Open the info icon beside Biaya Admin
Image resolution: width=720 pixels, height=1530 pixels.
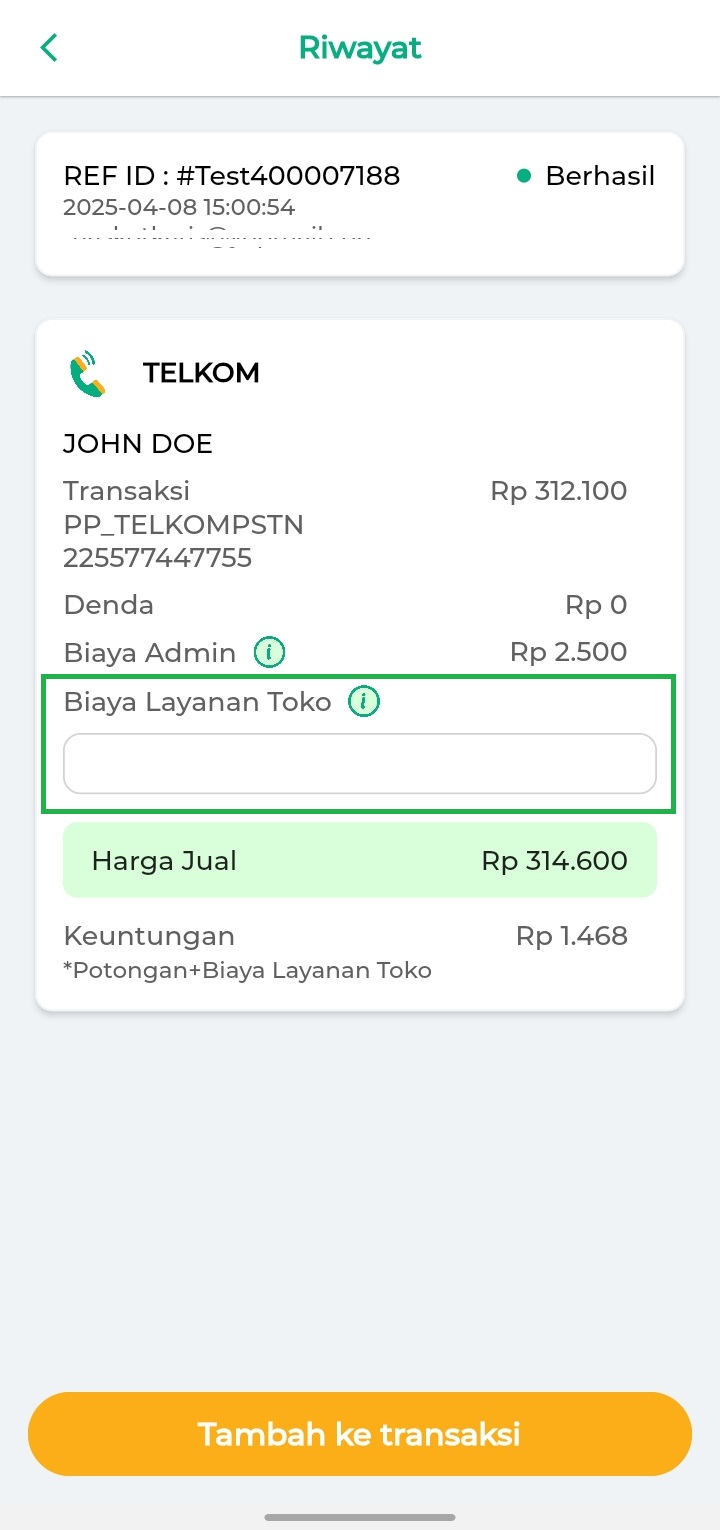(269, 653)
